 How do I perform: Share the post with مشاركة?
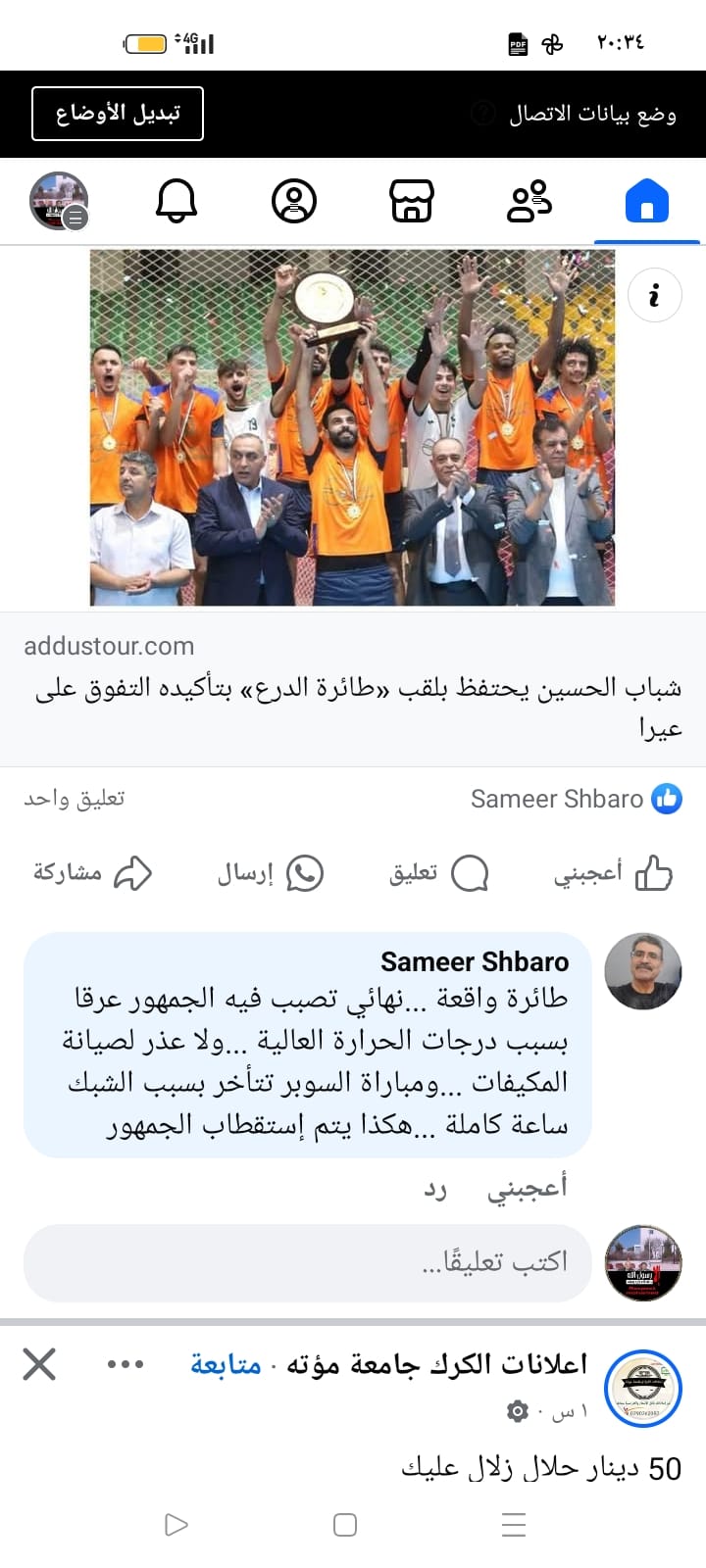tap(93, 872)
